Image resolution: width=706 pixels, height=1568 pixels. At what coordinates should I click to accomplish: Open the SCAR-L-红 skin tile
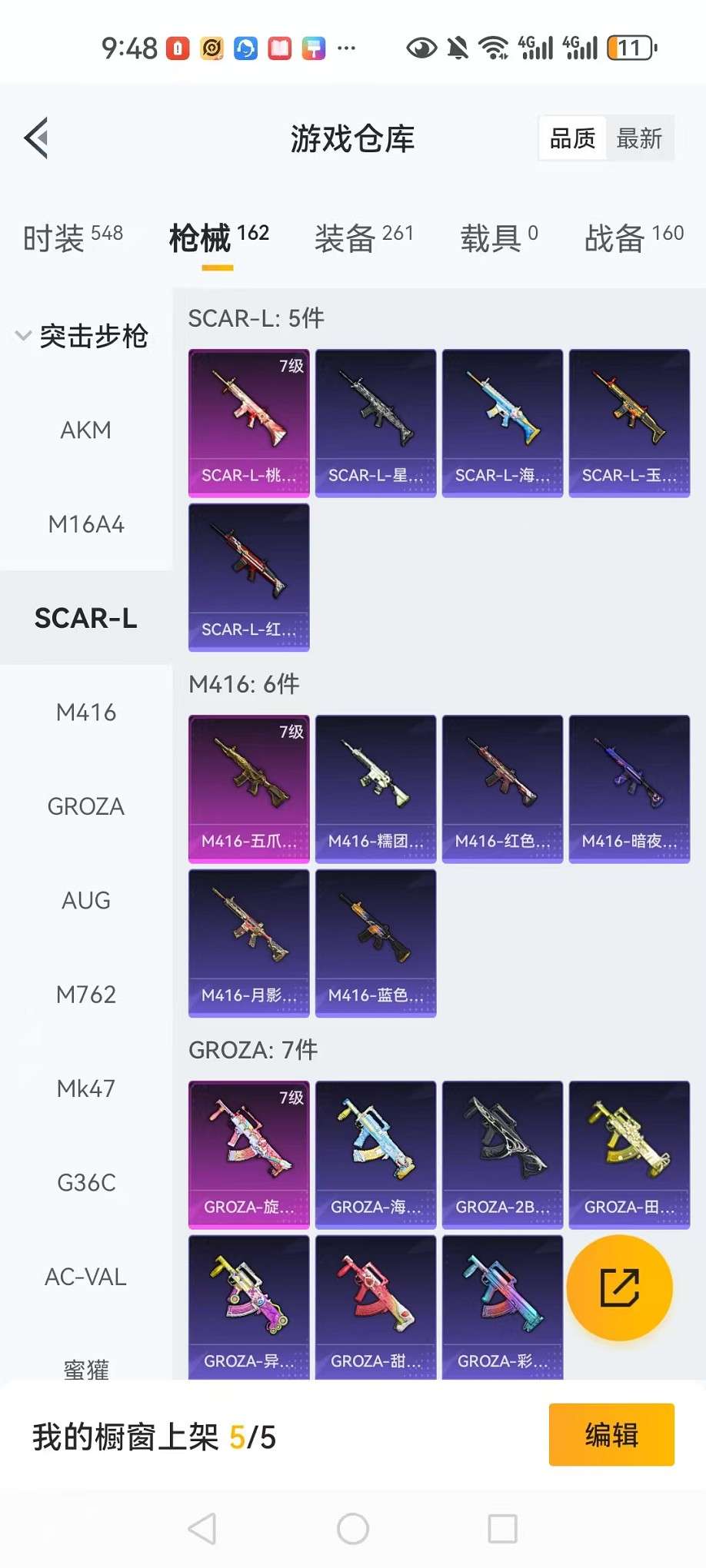coord(249,576)
